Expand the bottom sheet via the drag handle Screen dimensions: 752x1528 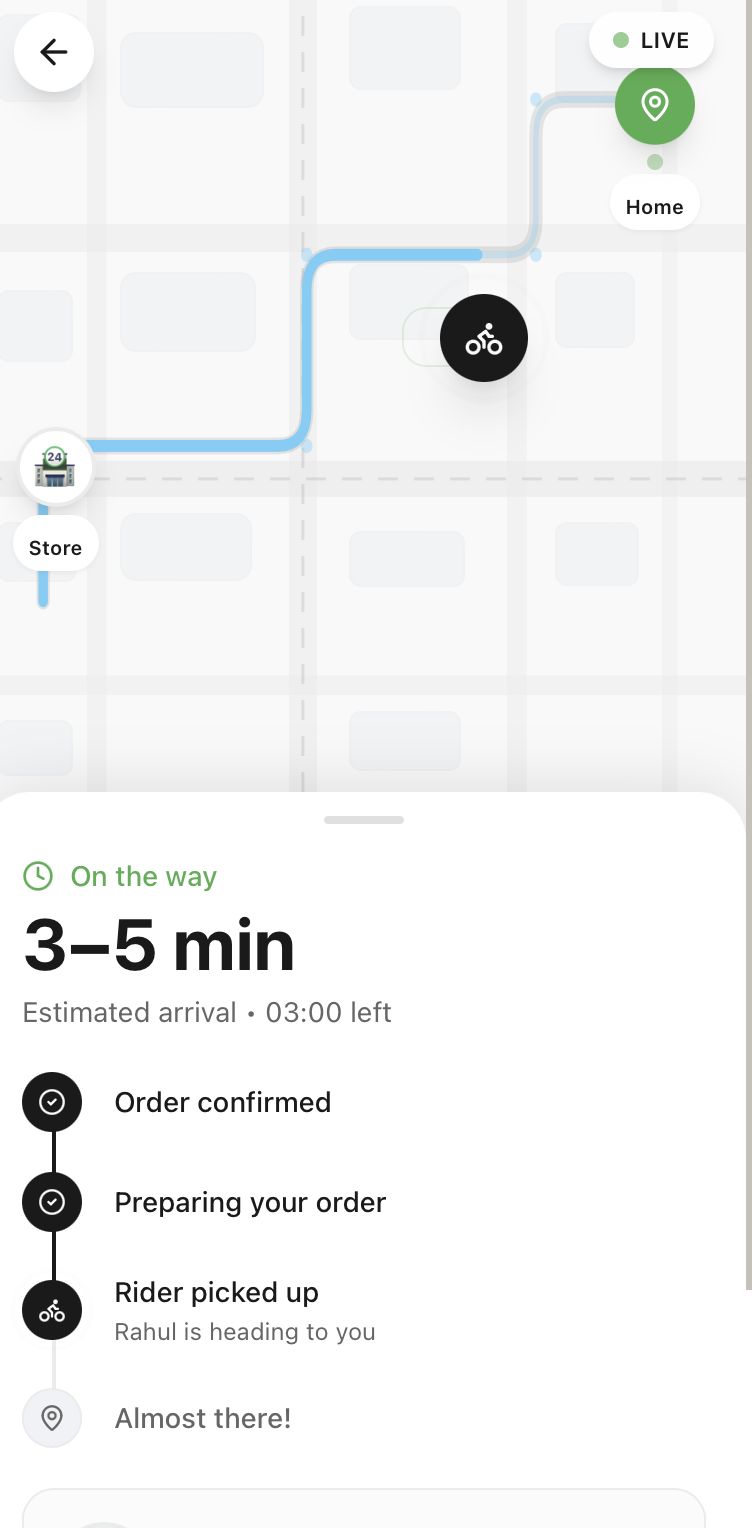[x=363, y=819]
